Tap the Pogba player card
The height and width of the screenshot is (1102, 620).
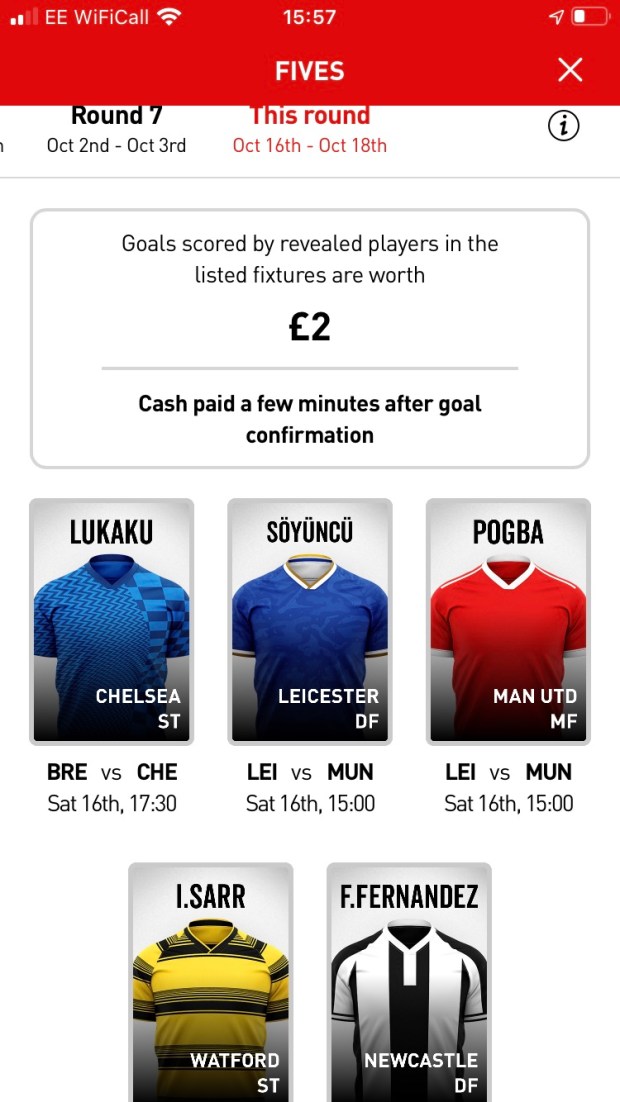pos(508,622)
